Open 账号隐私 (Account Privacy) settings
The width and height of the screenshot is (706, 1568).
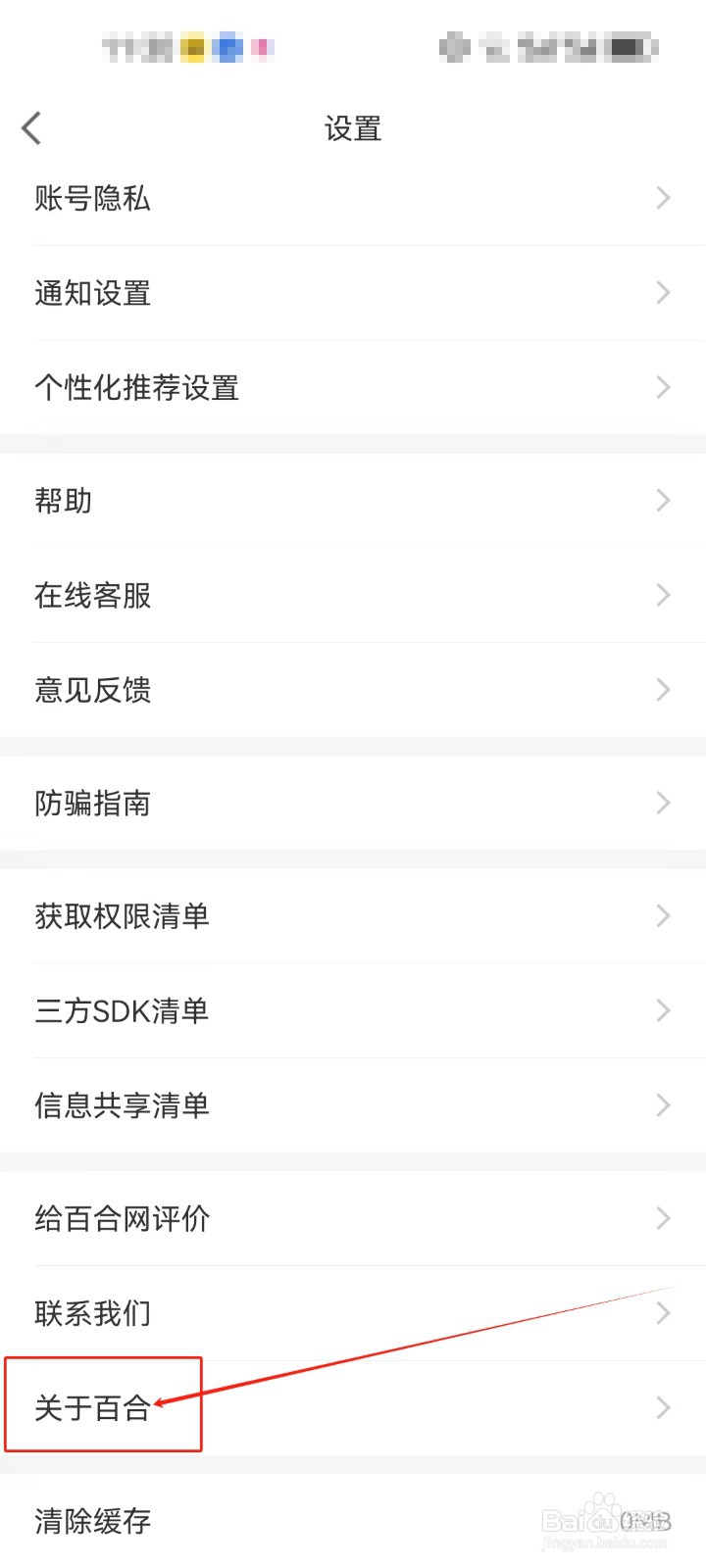point(93,198)
